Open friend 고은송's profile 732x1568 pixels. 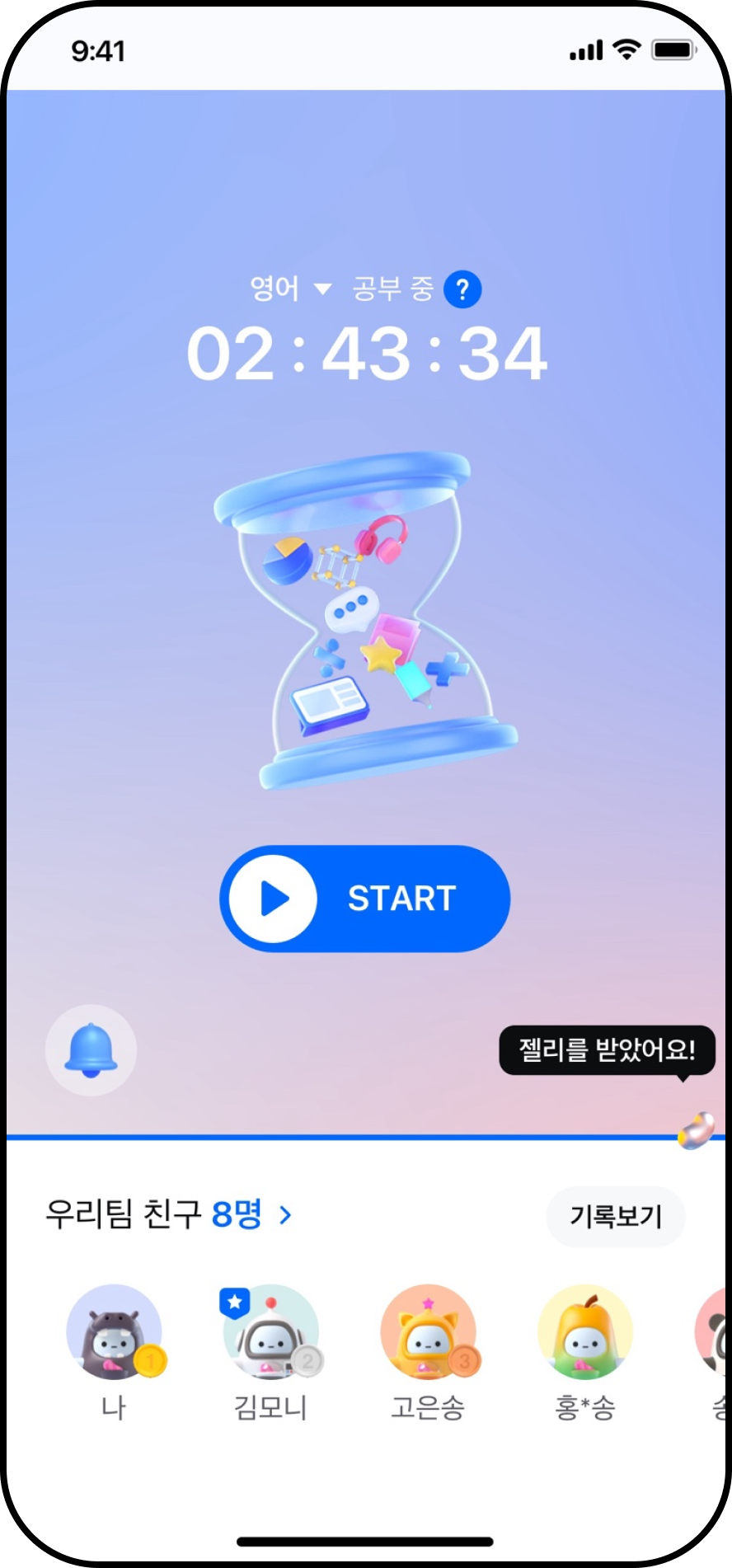pos(428,1333)
